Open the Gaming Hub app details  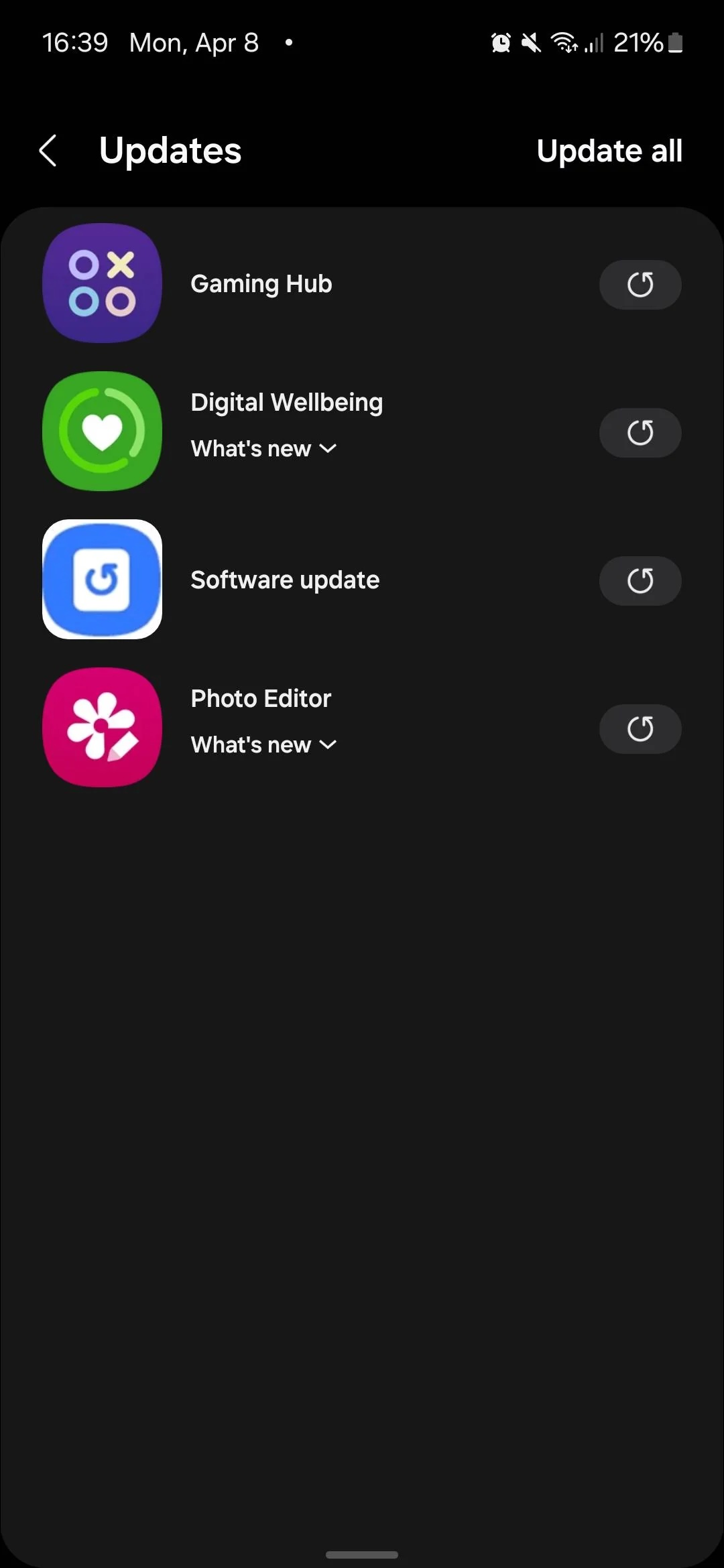pos(261,284)
